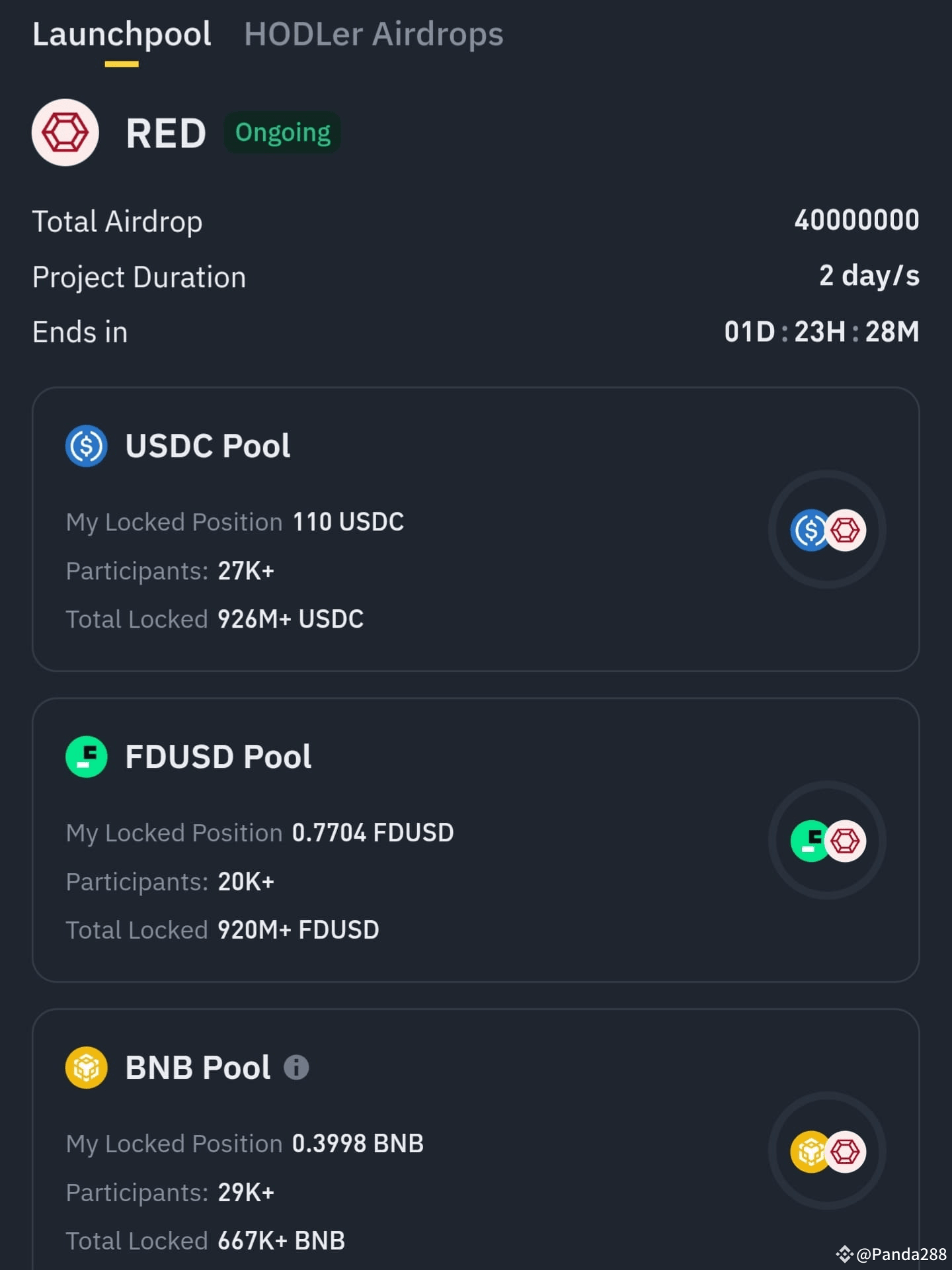Expand the FDUSD Pool card

coord(476,840)
